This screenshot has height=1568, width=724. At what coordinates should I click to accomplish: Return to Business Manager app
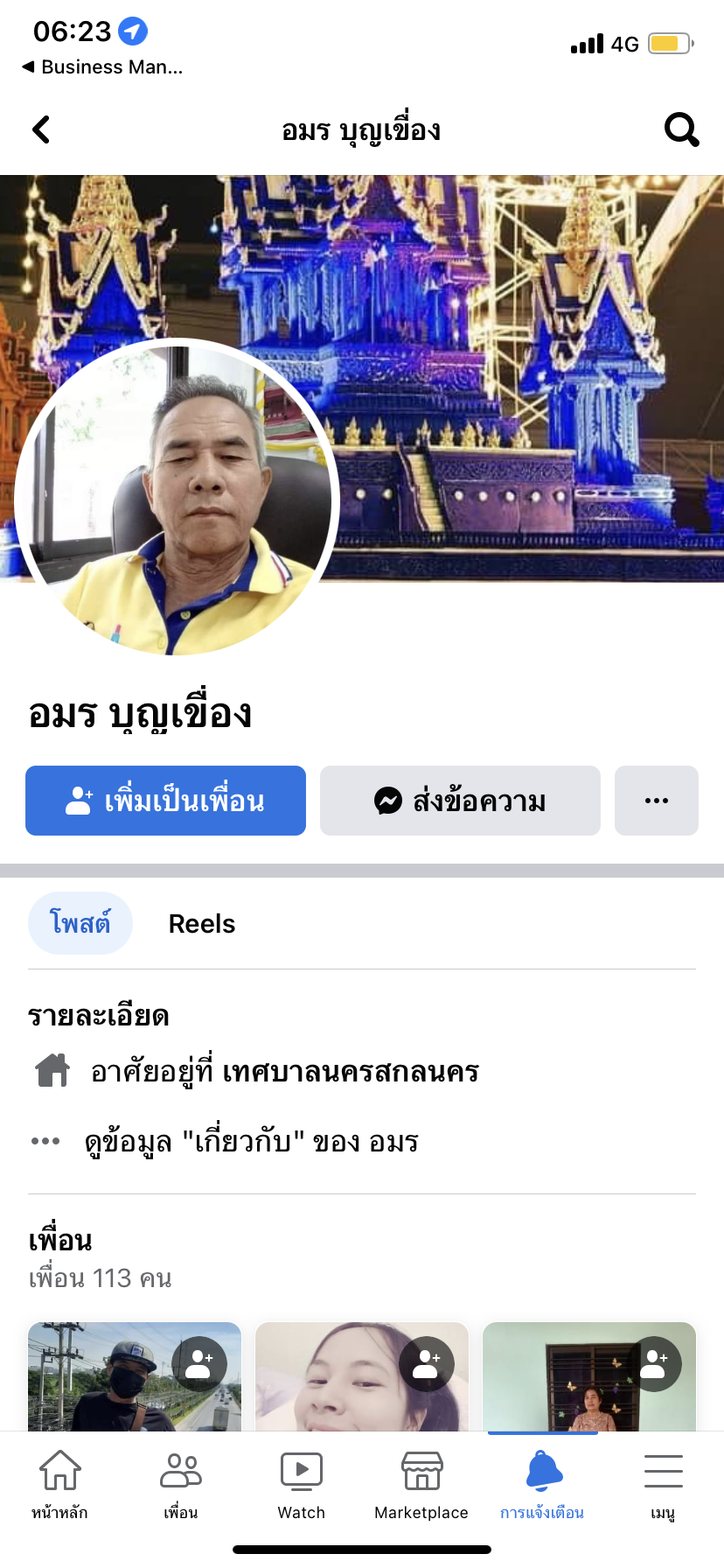click(102, 66)
